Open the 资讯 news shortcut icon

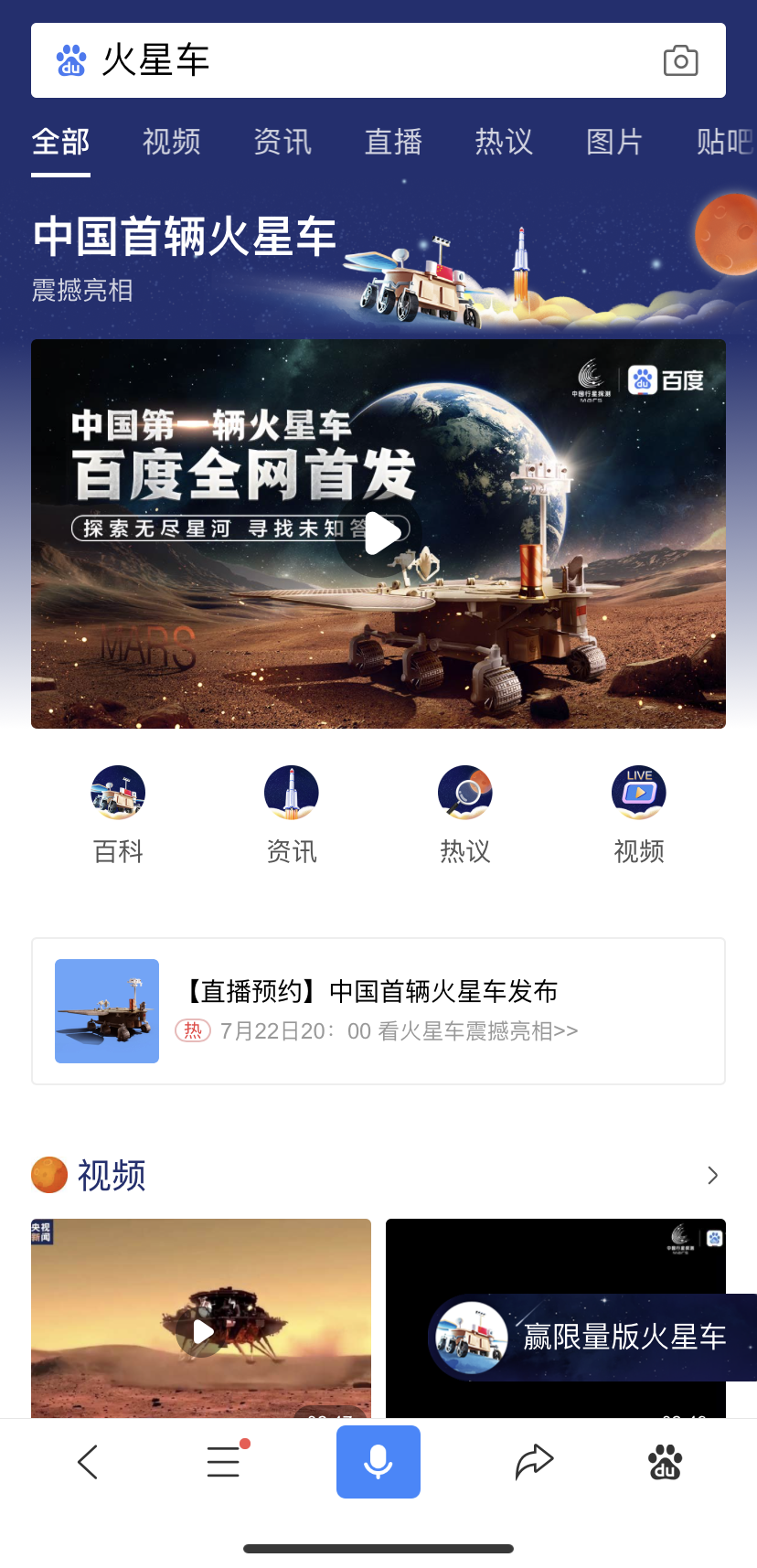tap(291, 792)
